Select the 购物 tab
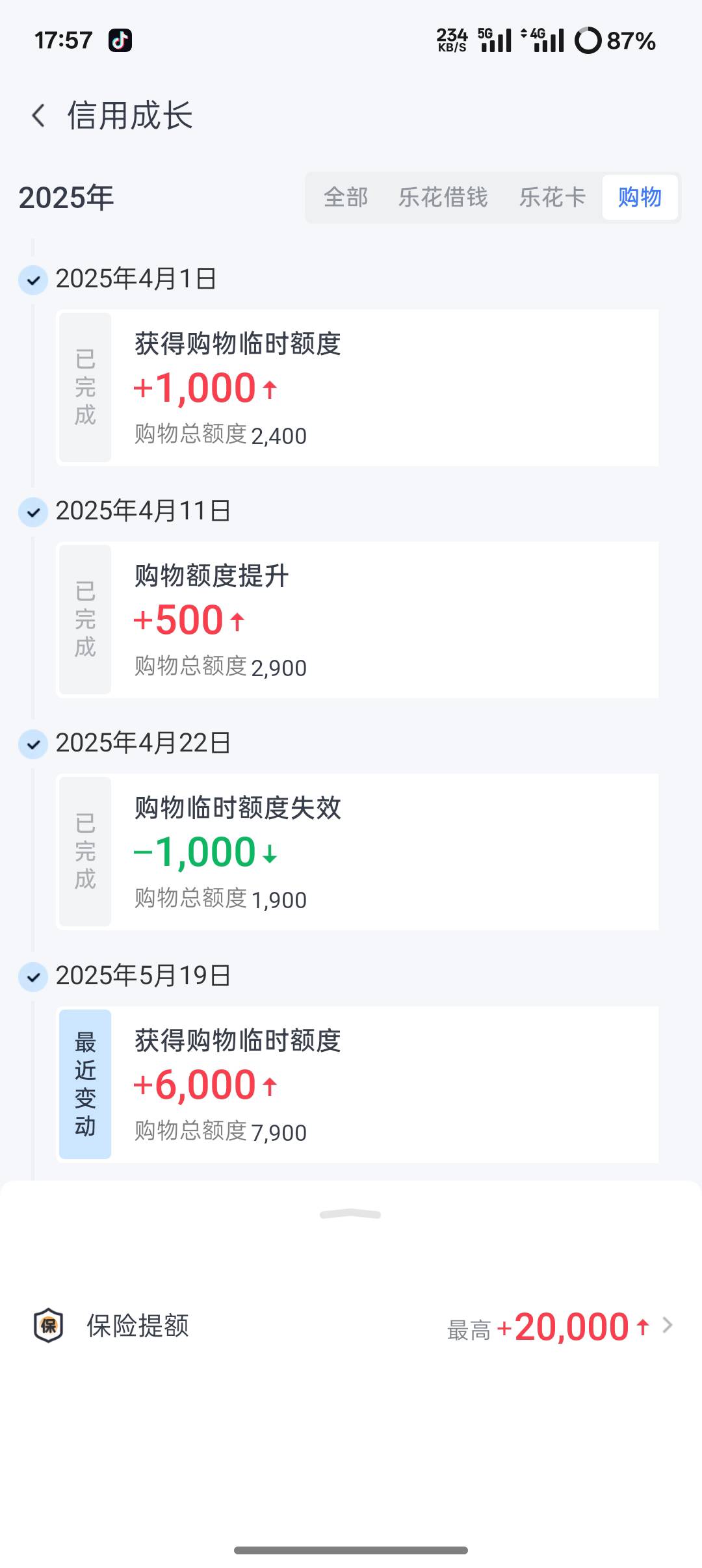The width and height of the screenshot is (702, 1568). [640, 197]
